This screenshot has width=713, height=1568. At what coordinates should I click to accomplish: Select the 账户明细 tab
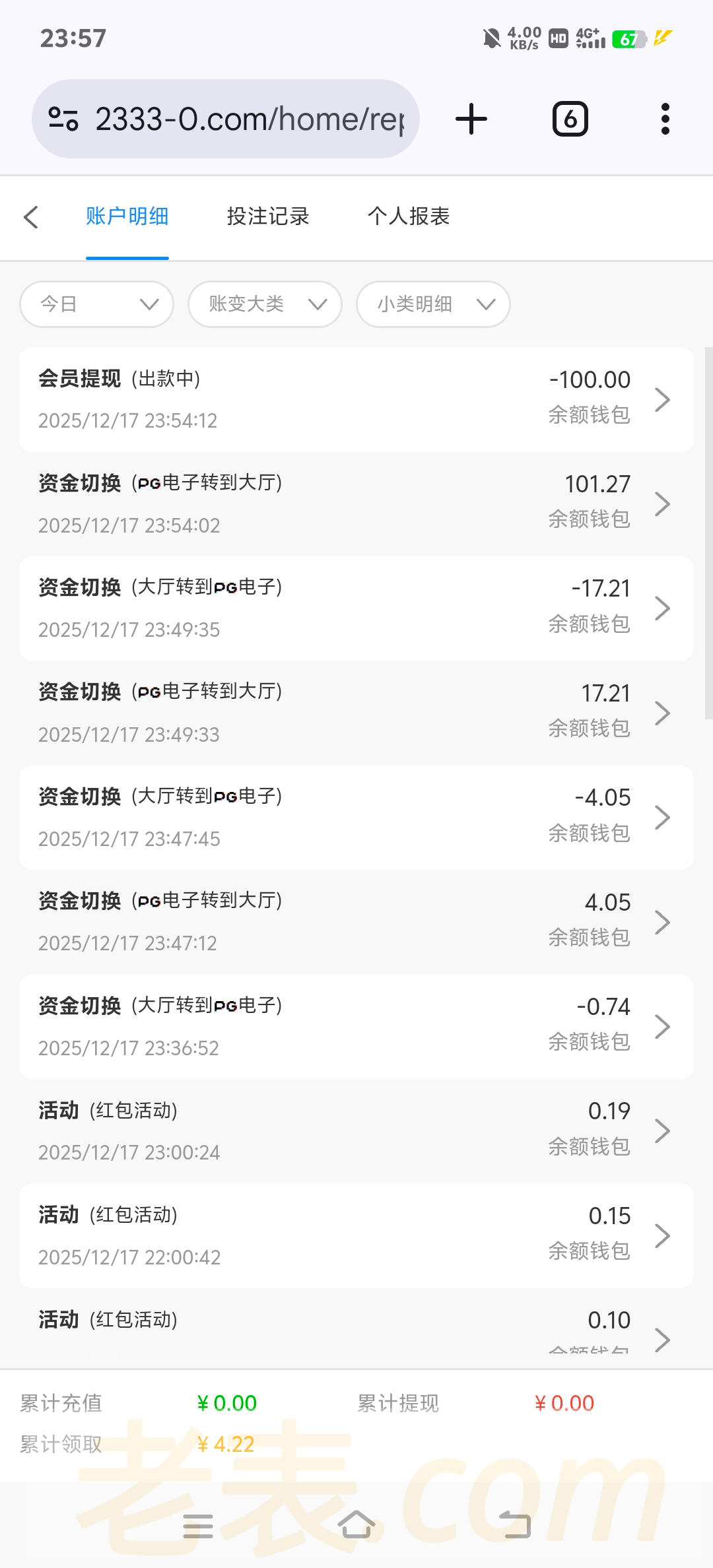coord(127,216)
